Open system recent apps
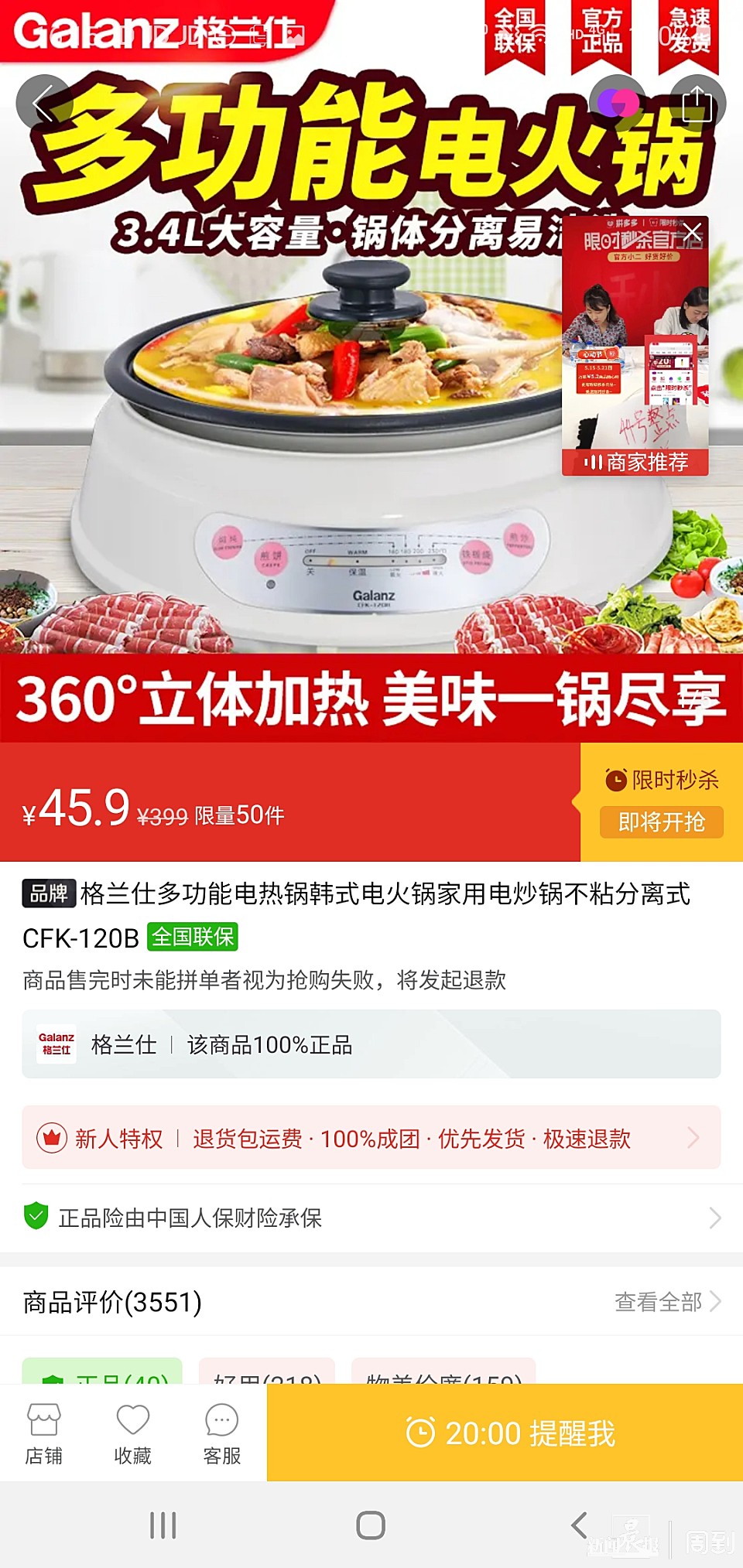This screenshot has height=1568, width=743. click(x=163, y=1525)
